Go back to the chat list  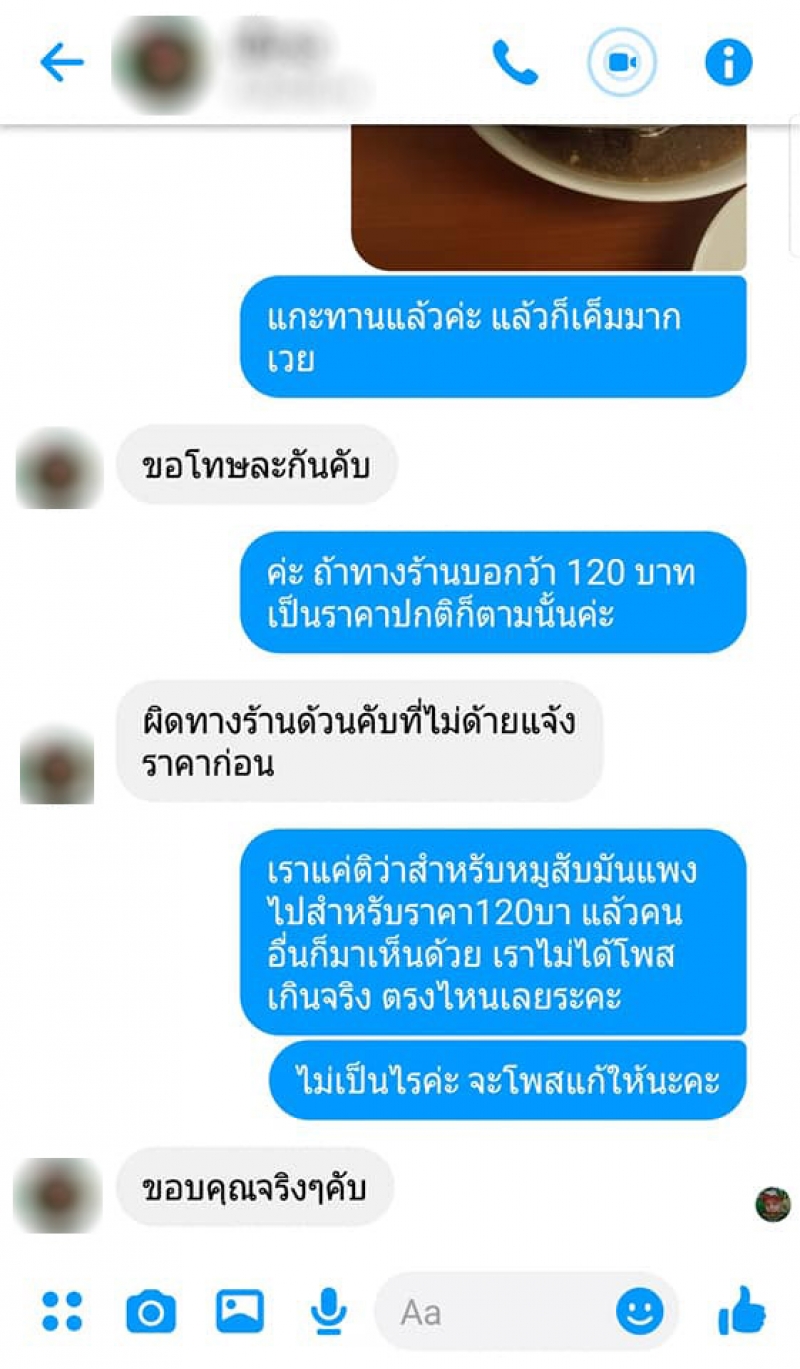[x=62, y=63]
